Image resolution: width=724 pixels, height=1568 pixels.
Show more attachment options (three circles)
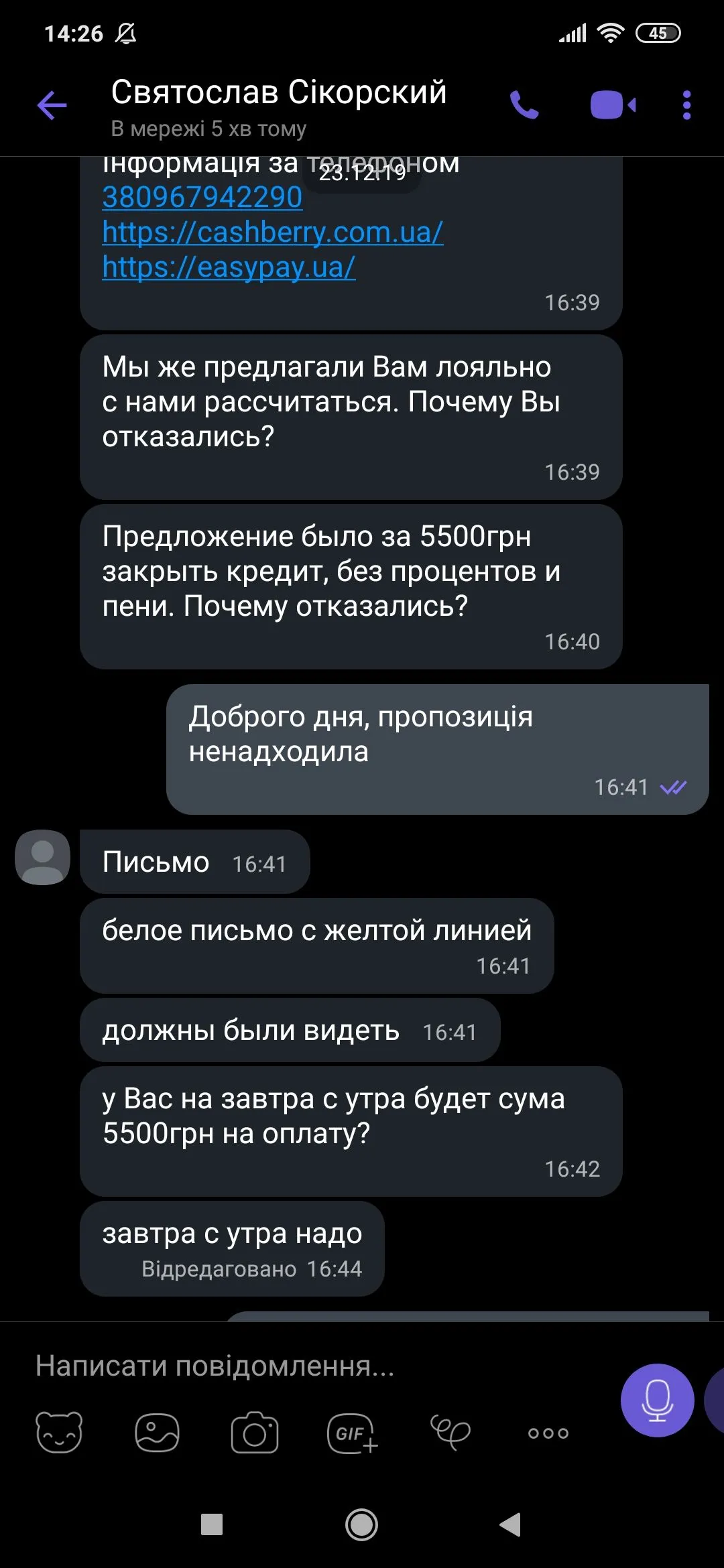[x=548, y=1433]
